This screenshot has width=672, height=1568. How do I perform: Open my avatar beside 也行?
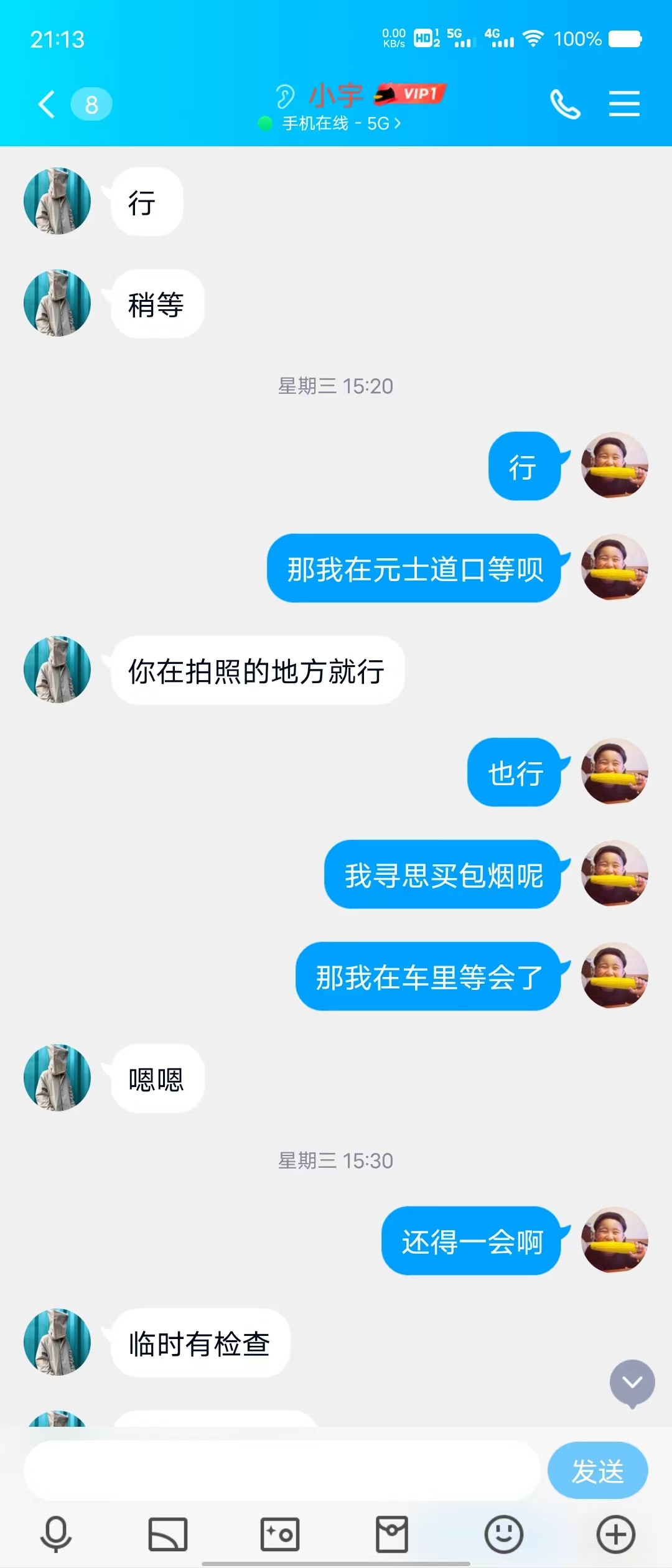pyautogui.click(x=615, y=771)
